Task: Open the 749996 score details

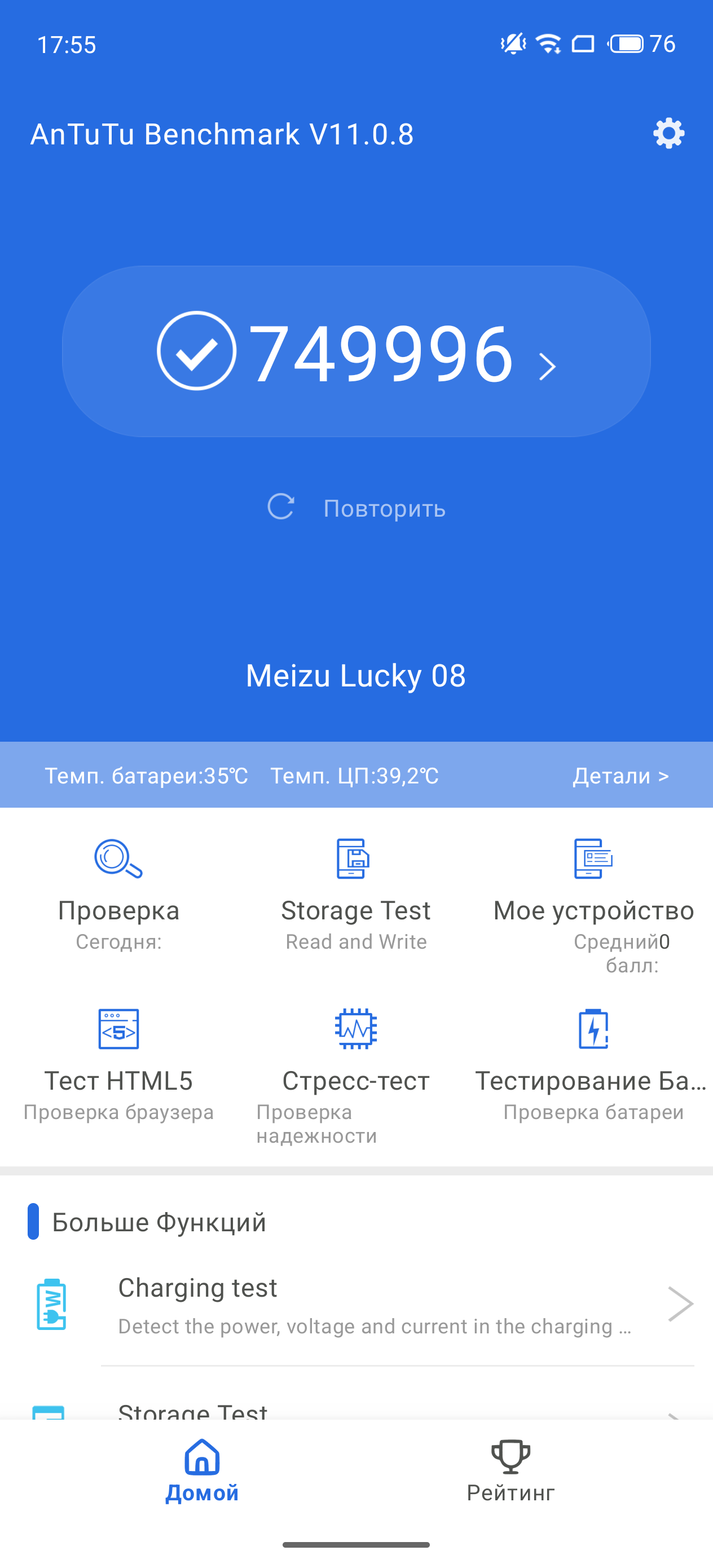Action: coord(356,351)
